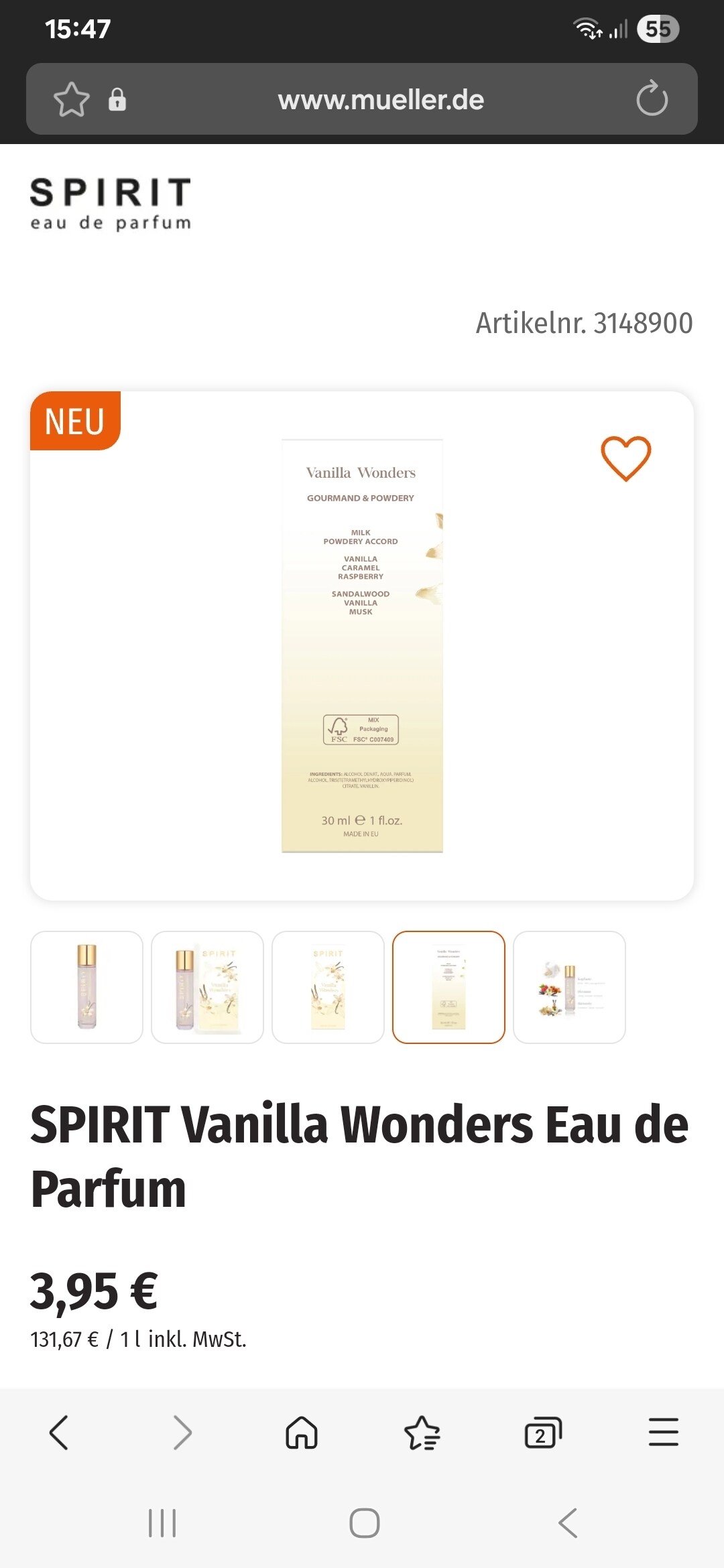The height and width of the screenshot is (1568, 724).
Task: Select the fragrance notes thumbnail
Action: pos(569,987)
